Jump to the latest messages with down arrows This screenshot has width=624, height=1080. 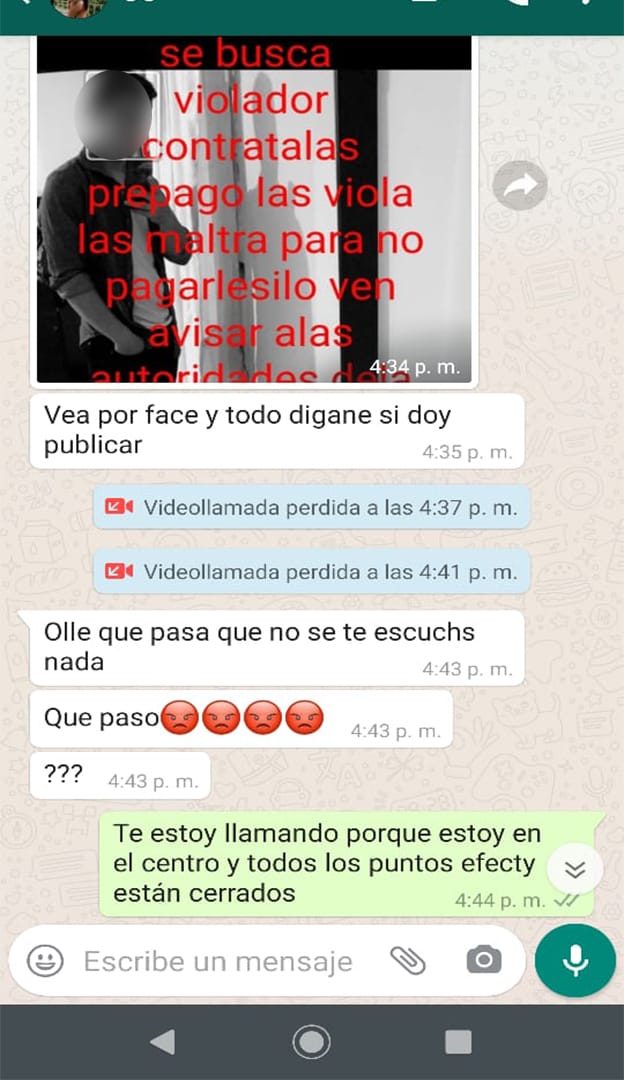[574, 869]
